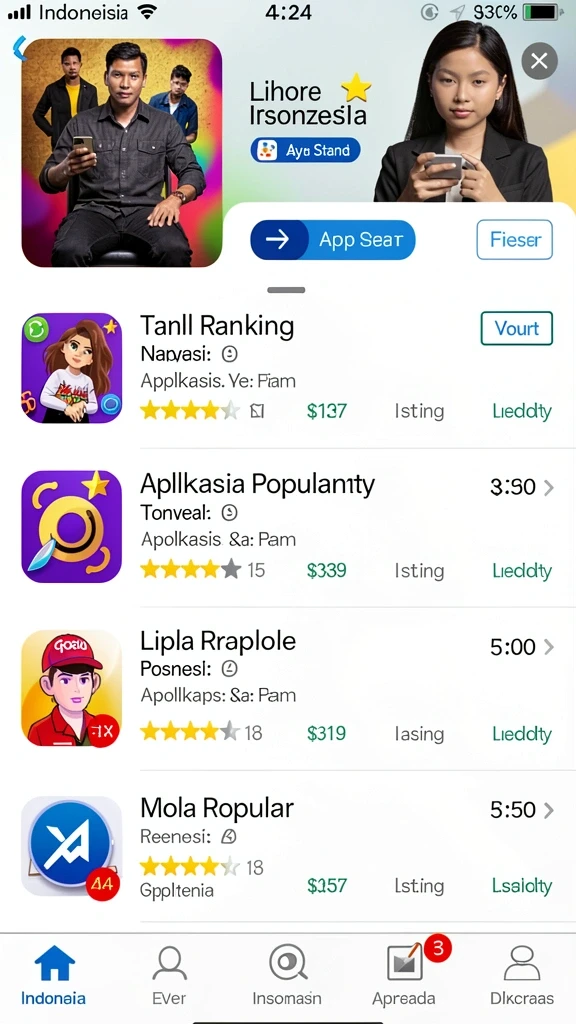Open the App Seat button
This screenshot has height=1024, width=576.
(332, 240)
